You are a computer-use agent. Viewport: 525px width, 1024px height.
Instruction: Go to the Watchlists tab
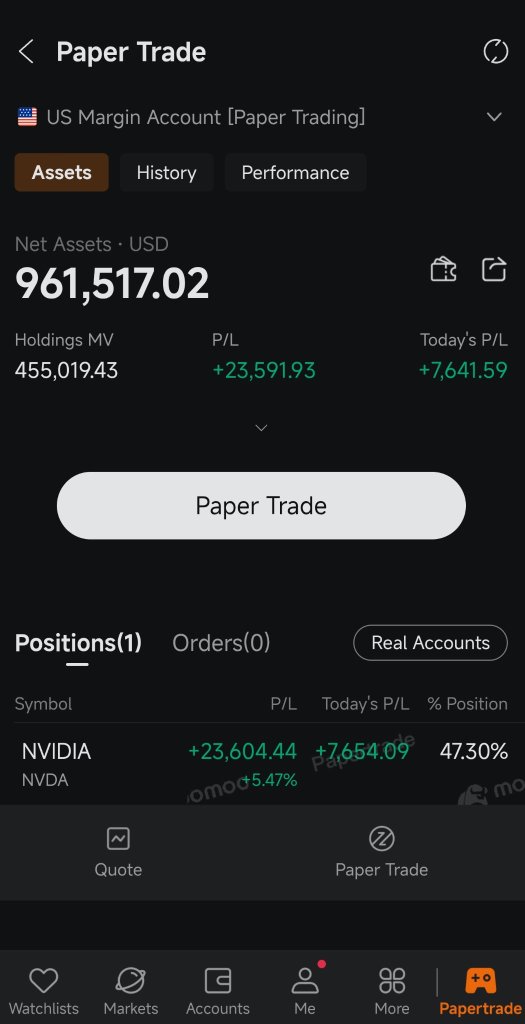(44, 991)
